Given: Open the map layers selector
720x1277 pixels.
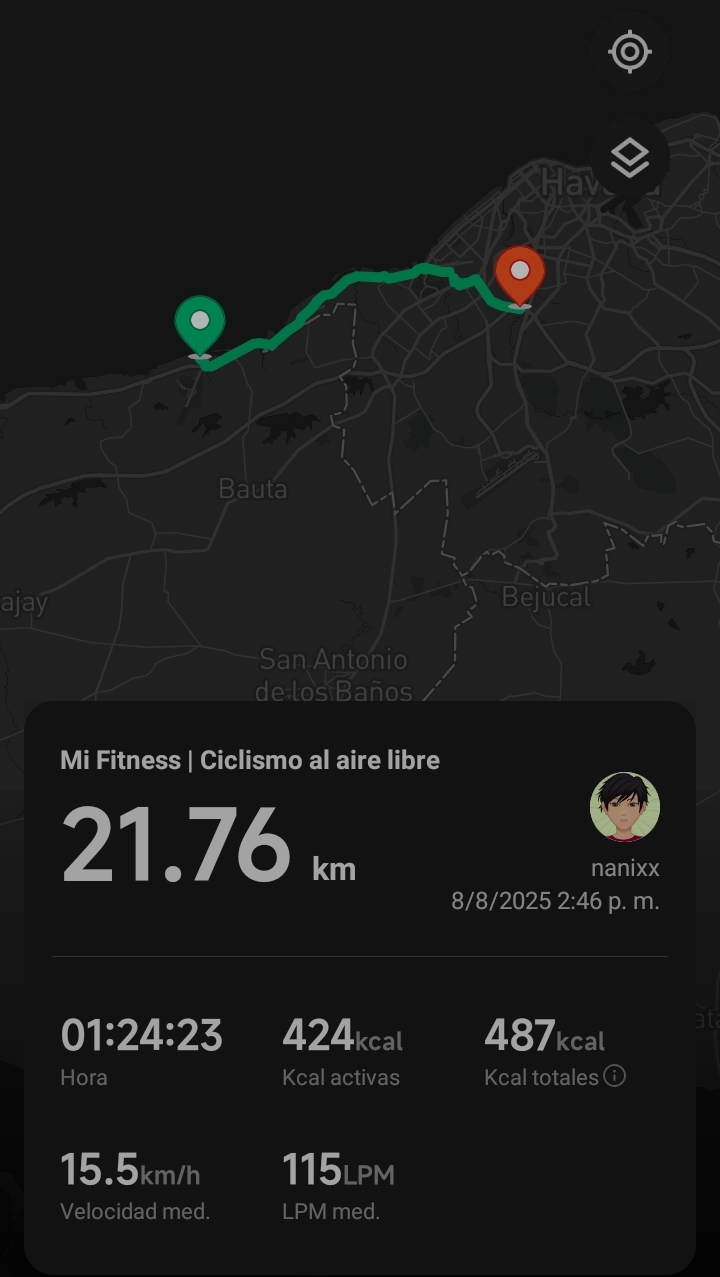Looking at the screenshot, I should (630, 158).
